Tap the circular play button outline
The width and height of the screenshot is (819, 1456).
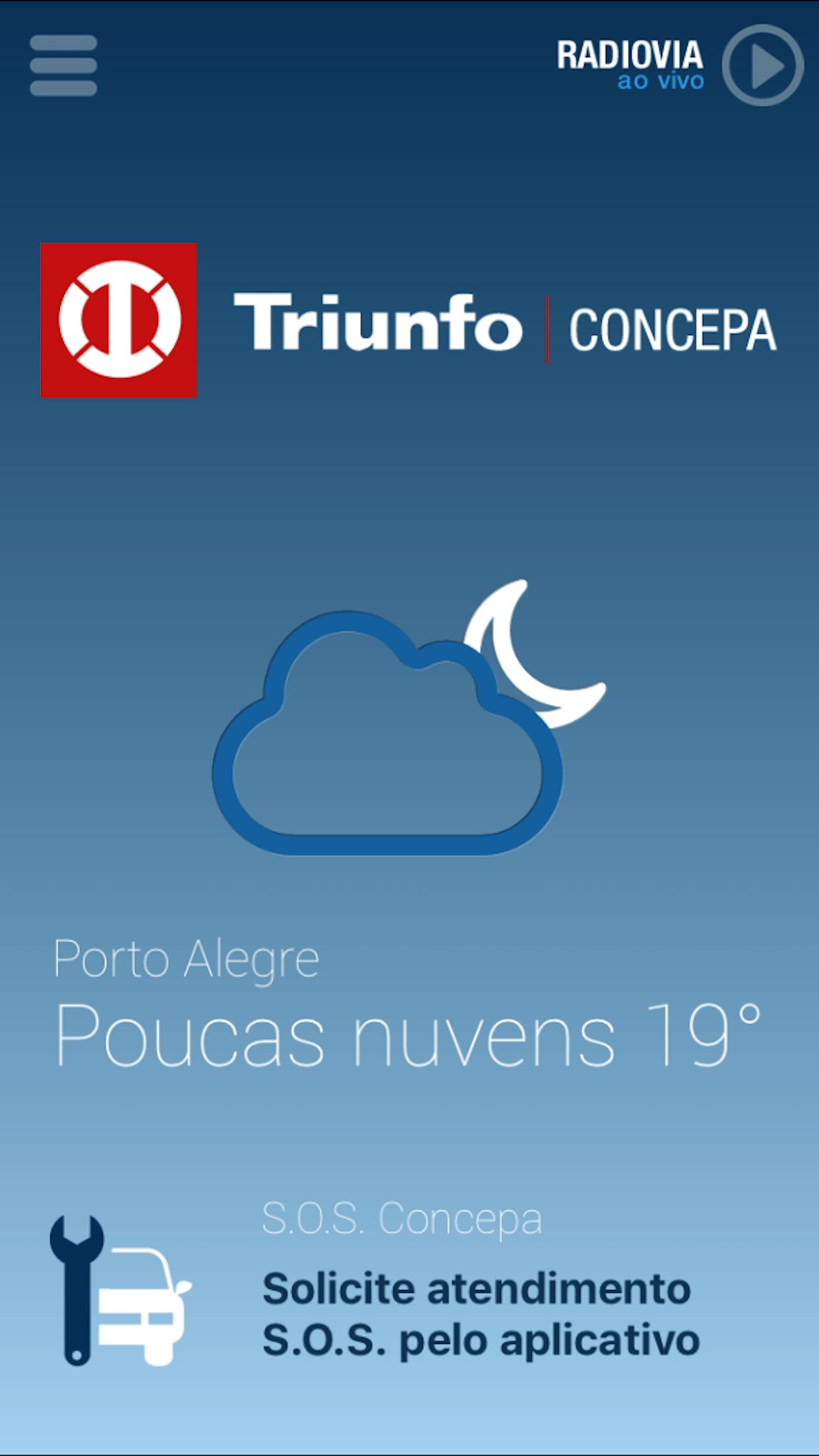tap(764, 66)
